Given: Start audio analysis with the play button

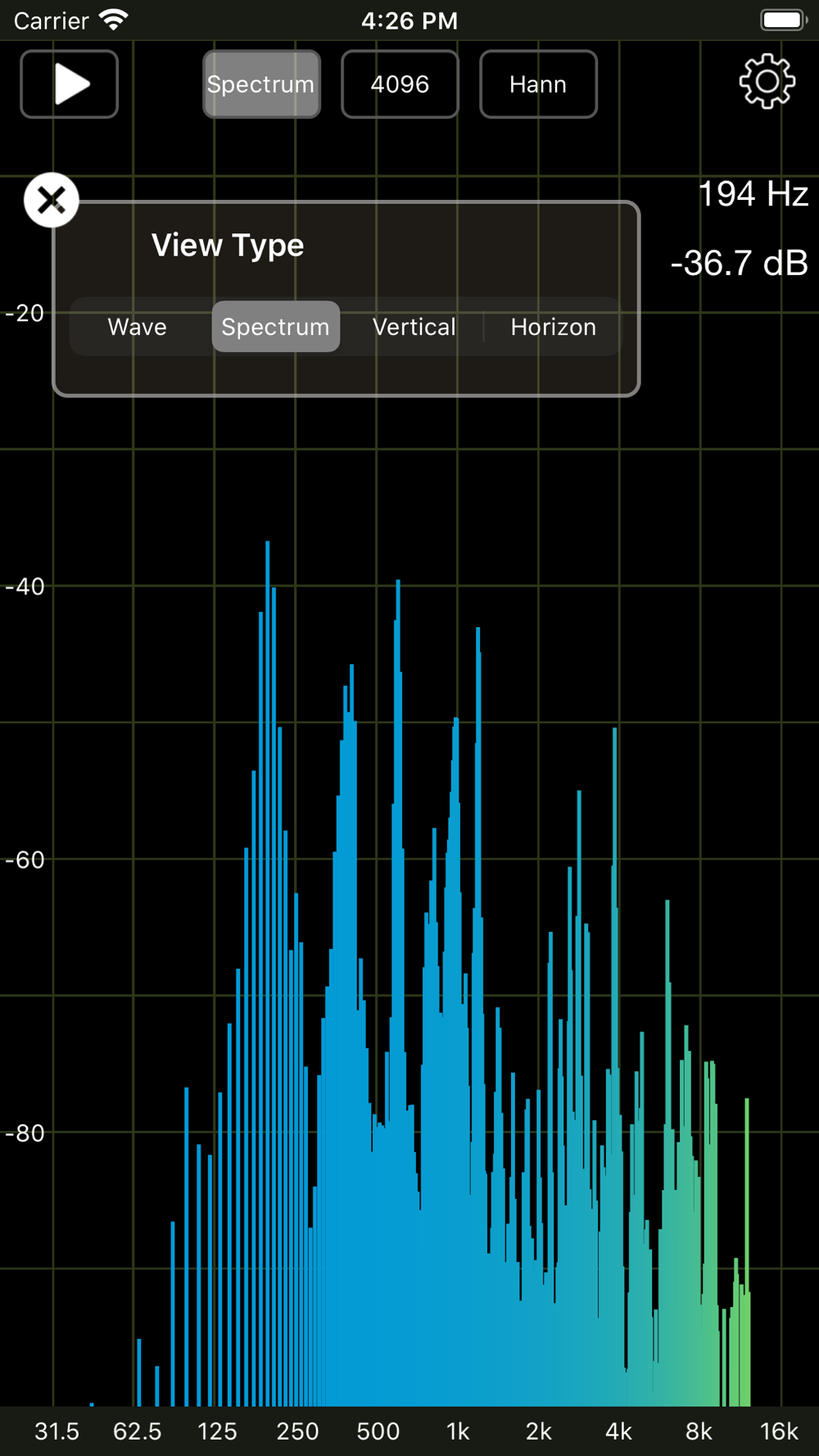Looking at the screenshot, I should (70, 84).
